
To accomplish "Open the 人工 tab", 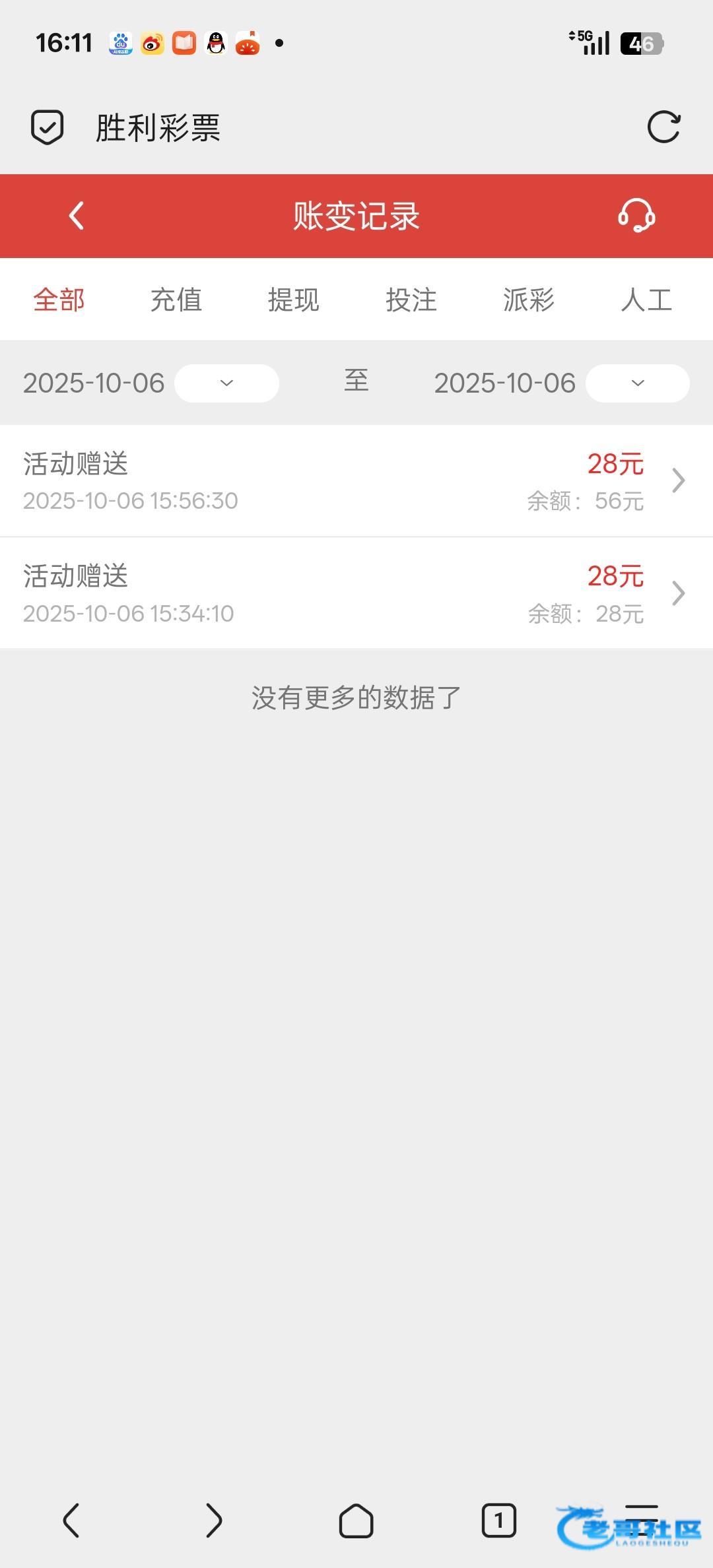I will [646, 300].
